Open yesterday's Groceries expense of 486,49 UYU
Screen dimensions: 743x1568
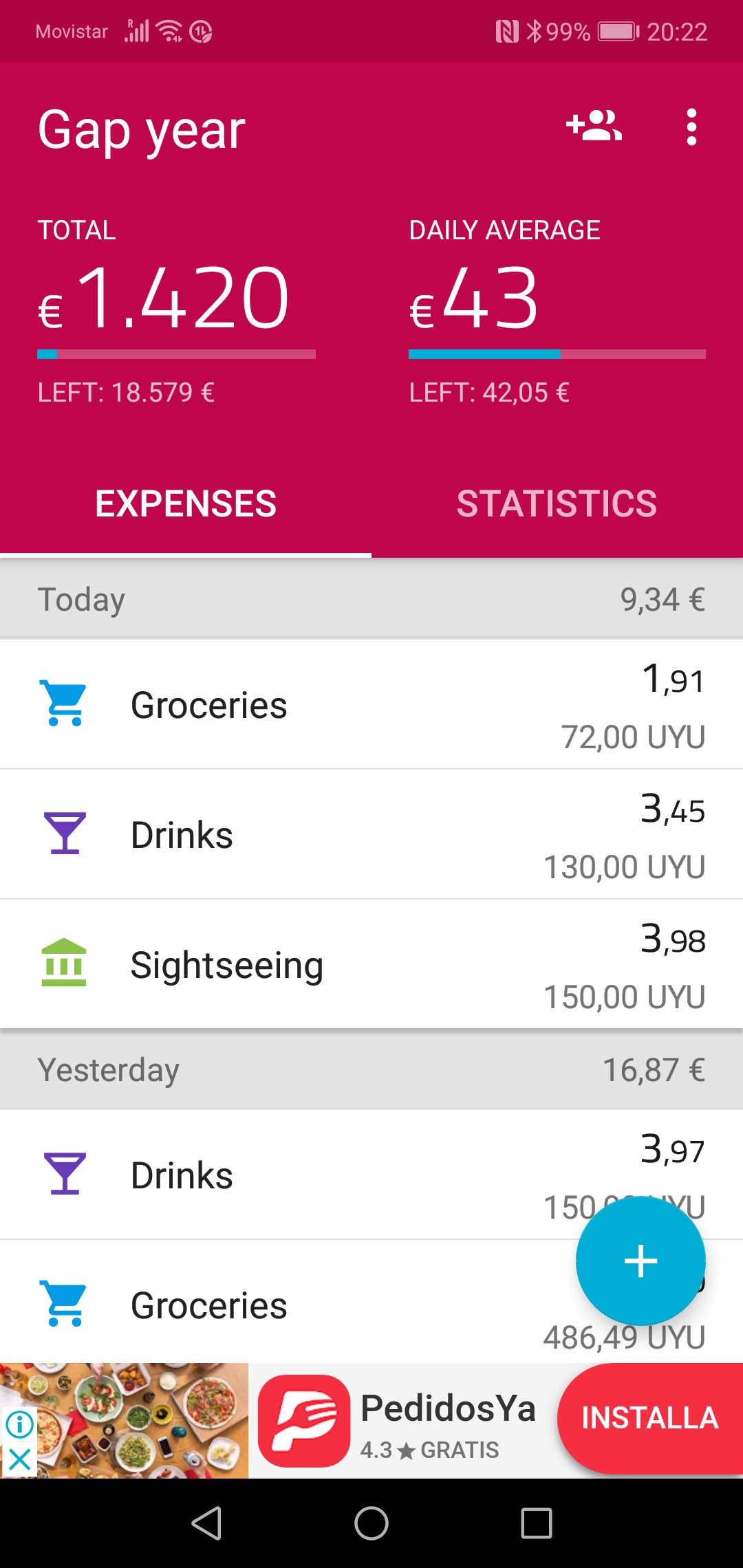click(x=371, y=1303)
